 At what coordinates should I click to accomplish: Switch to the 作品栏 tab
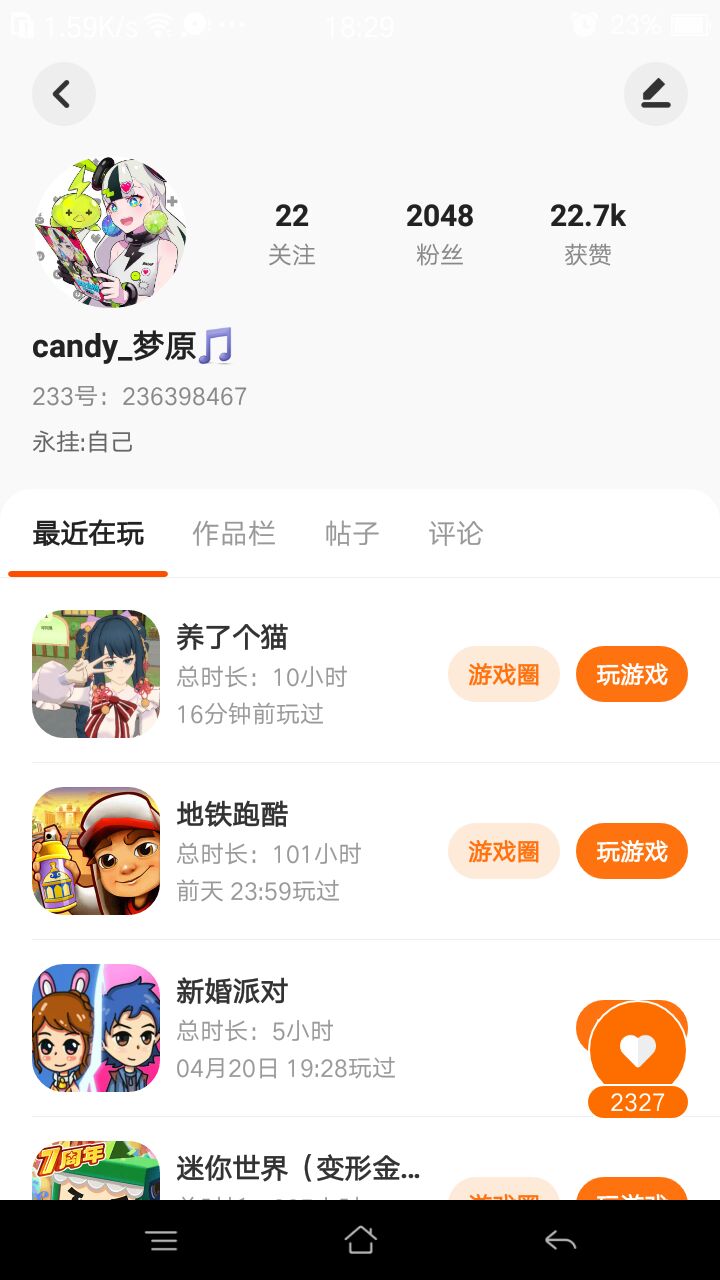click(x=233, y=534)
